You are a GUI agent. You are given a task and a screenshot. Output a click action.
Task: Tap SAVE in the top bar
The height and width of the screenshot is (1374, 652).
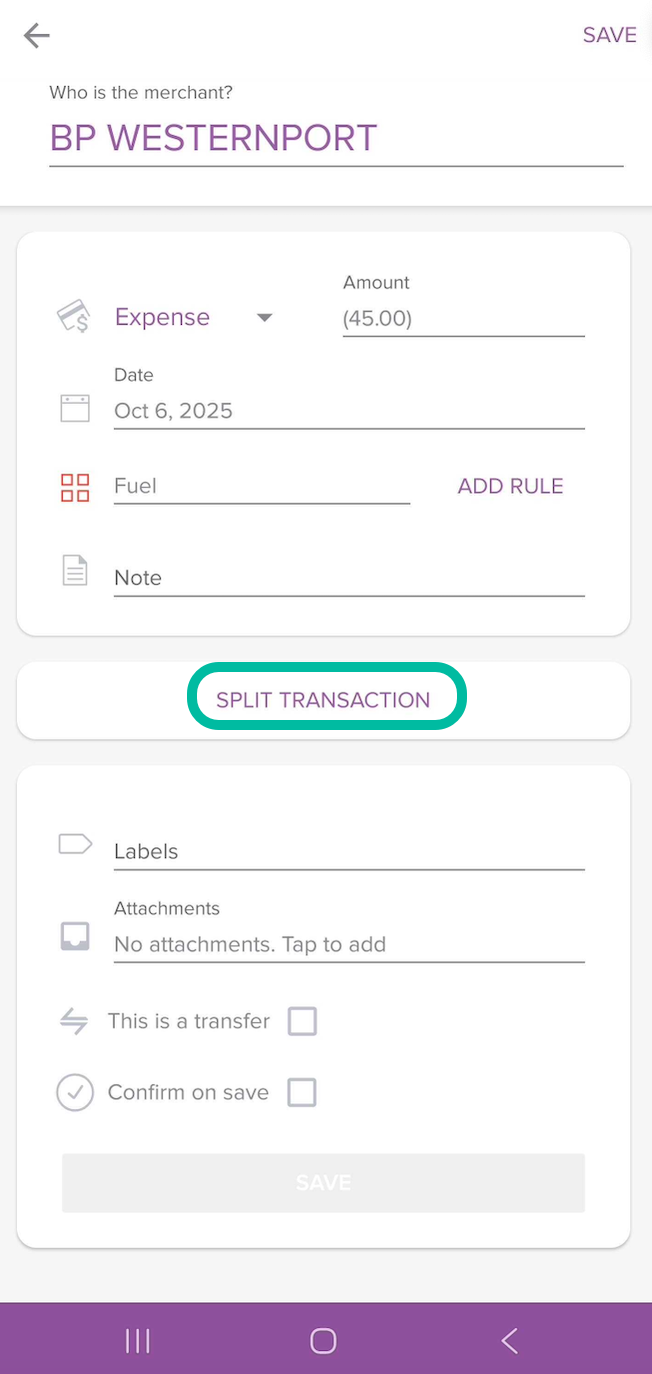point(609,35)
